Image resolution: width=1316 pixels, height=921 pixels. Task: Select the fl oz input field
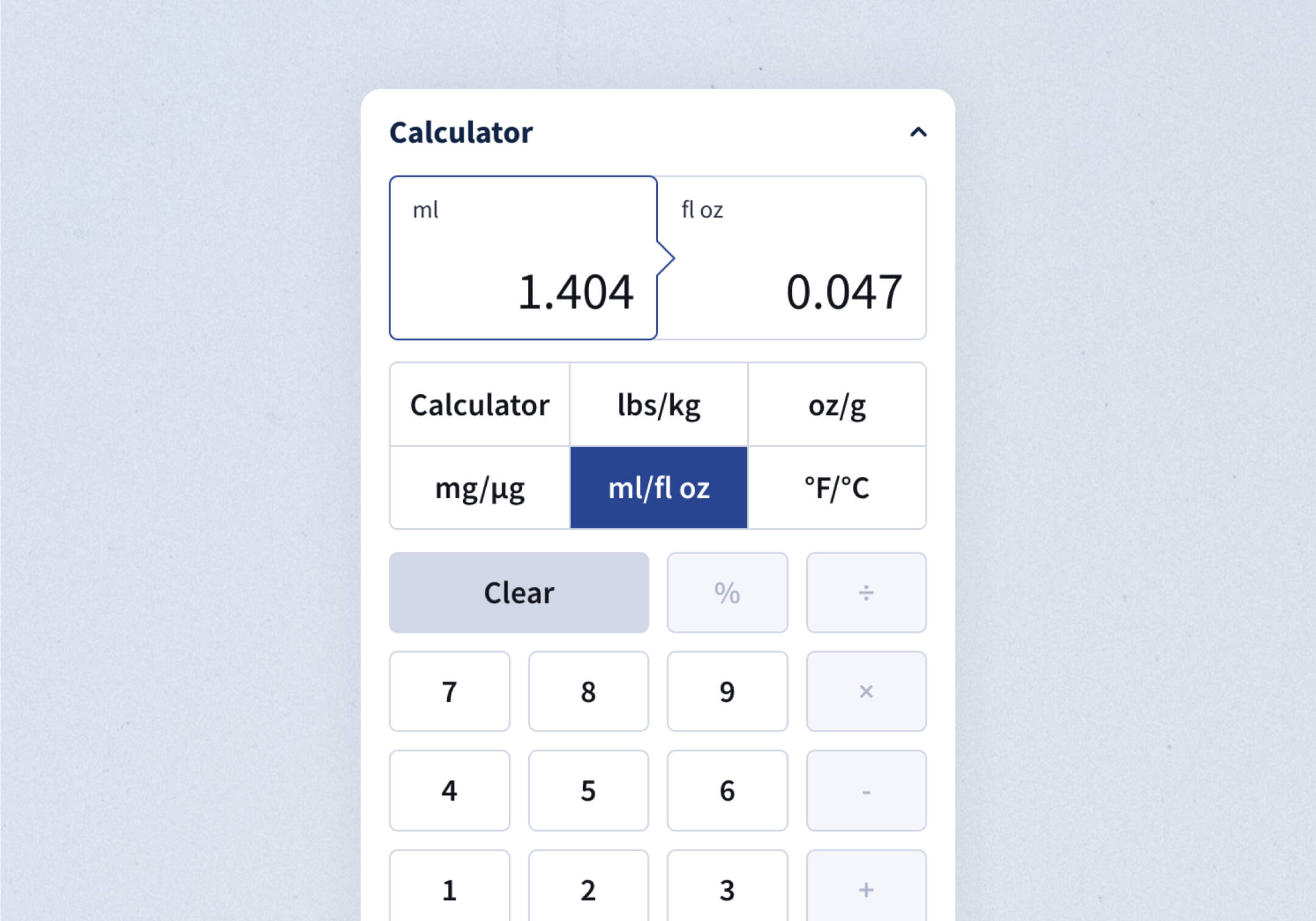[792, 258]
